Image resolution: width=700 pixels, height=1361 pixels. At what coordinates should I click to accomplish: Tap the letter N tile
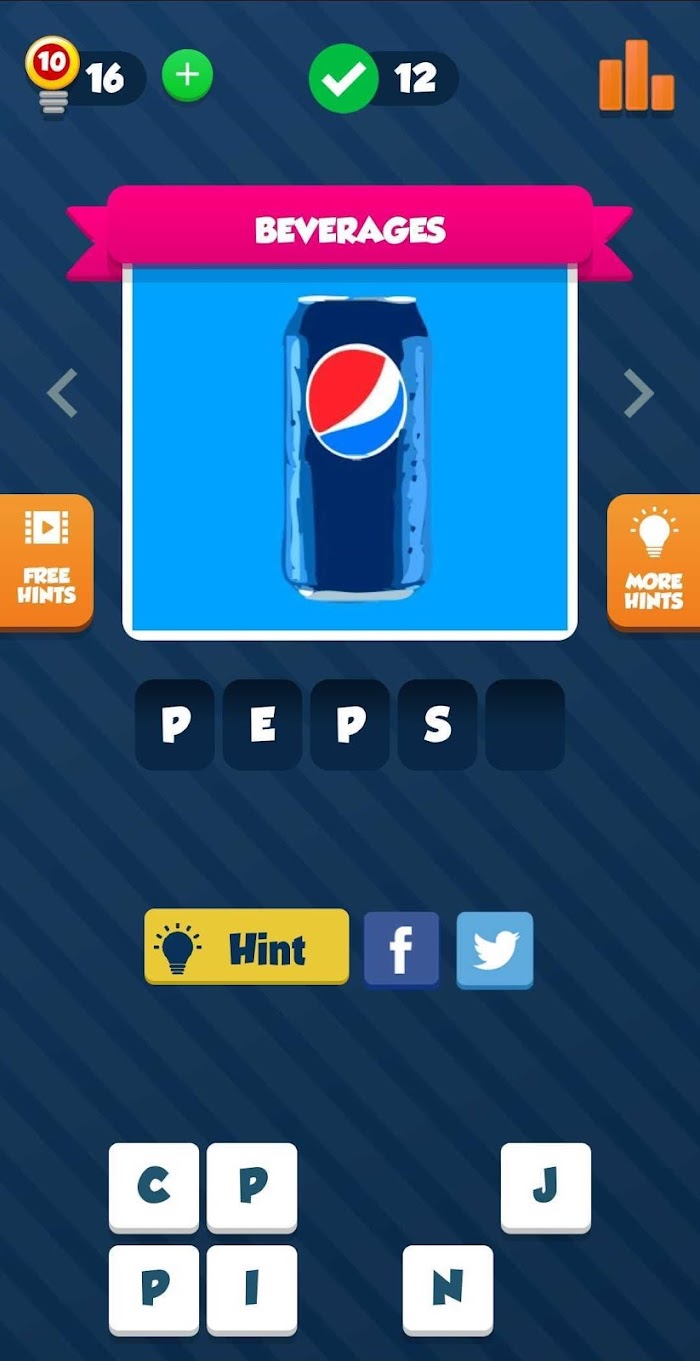pyautogui.click(x=448, y=1289)
